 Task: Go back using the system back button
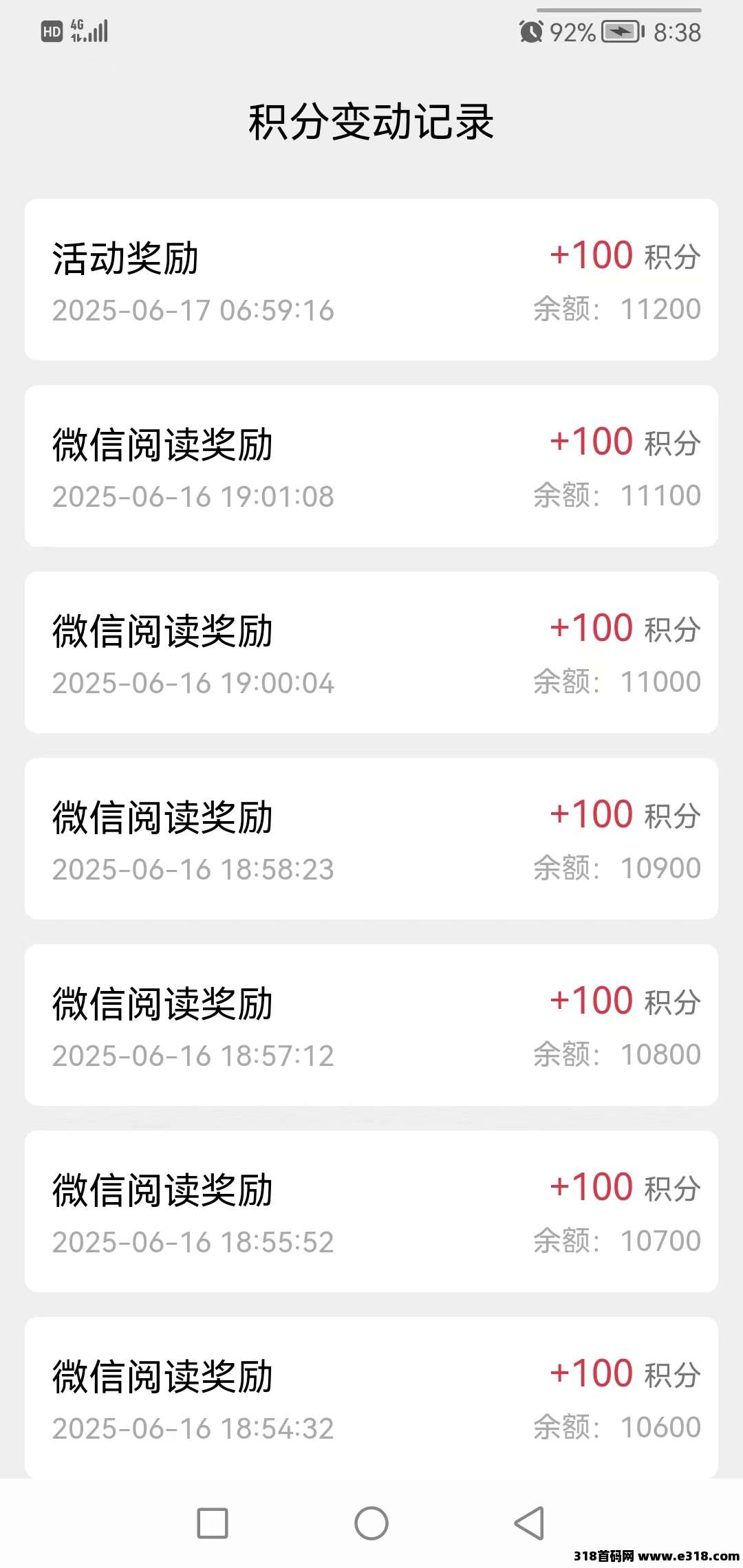click(530, 1523)
